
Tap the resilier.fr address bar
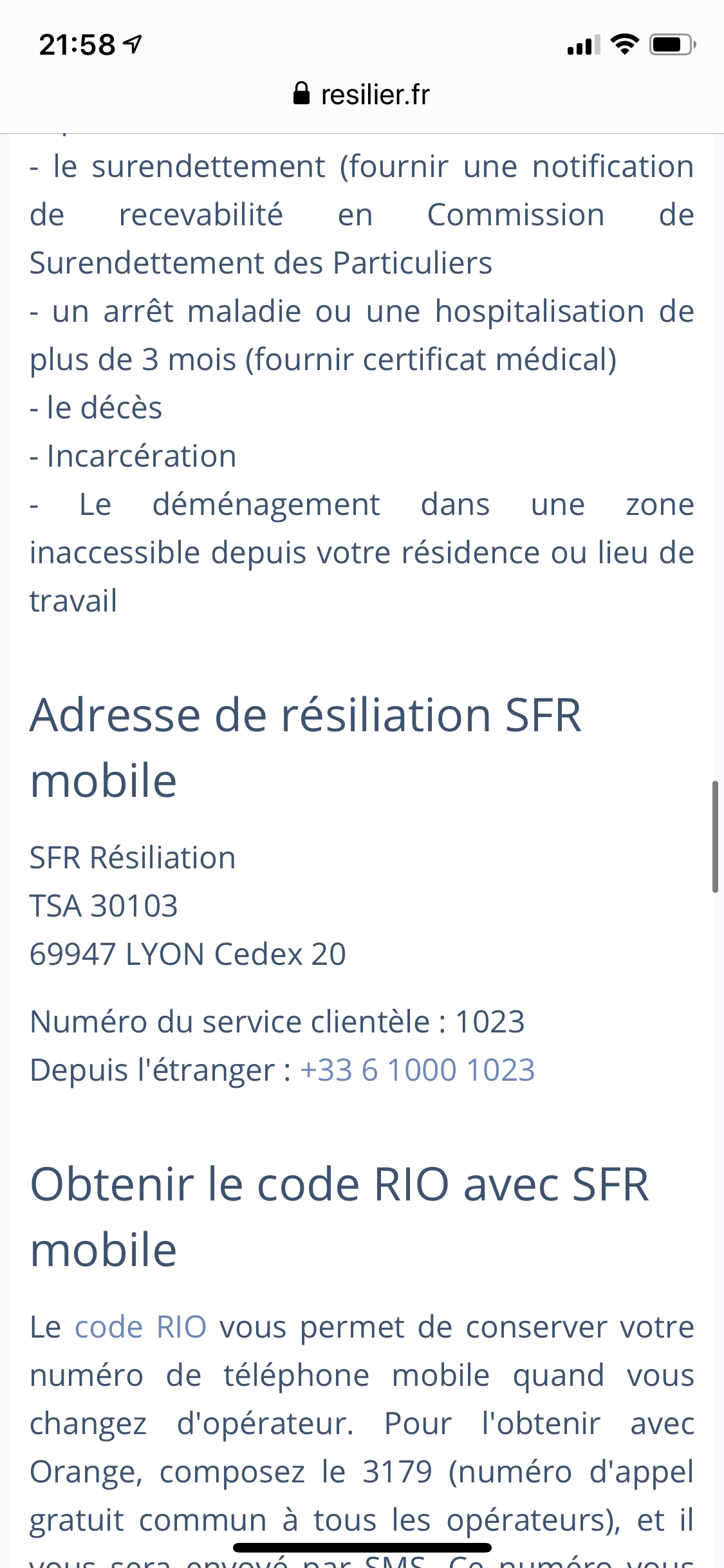(x=376, y=93)
